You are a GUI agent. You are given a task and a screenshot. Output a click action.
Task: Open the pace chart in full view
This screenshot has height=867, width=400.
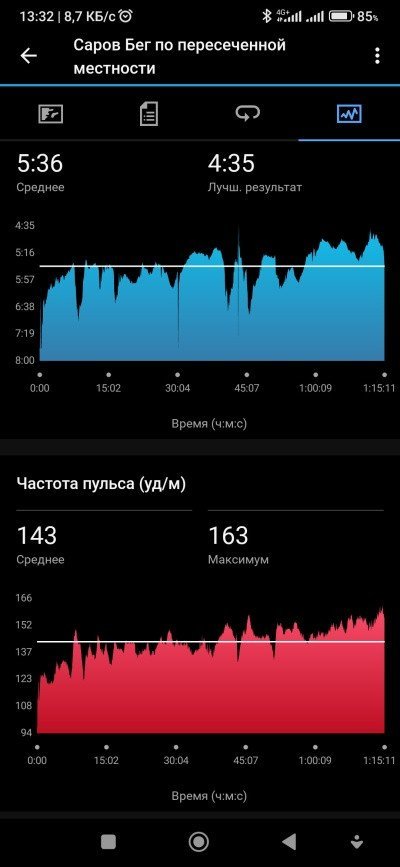coord(212,291)
